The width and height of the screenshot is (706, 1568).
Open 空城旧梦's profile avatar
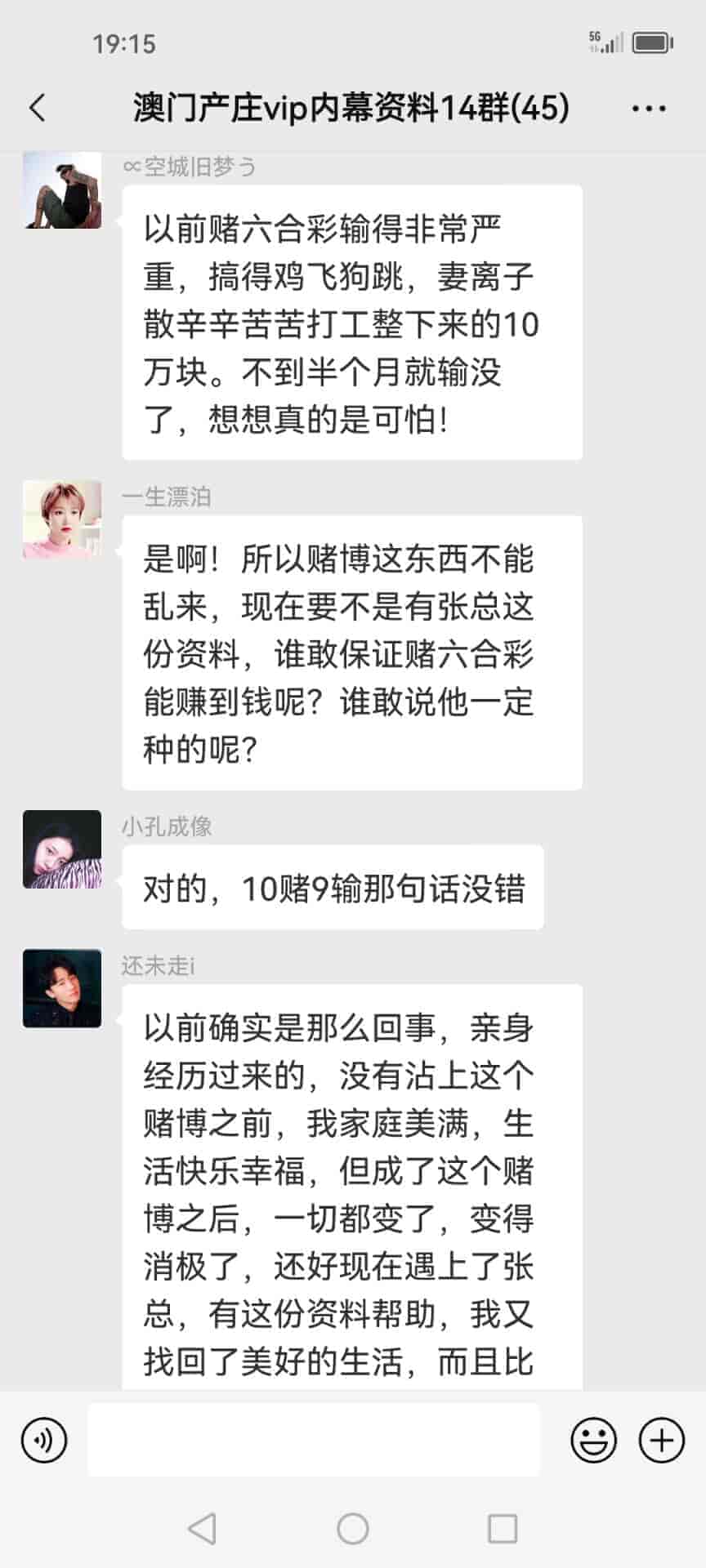pyautogui.click(x=62, y=190)
